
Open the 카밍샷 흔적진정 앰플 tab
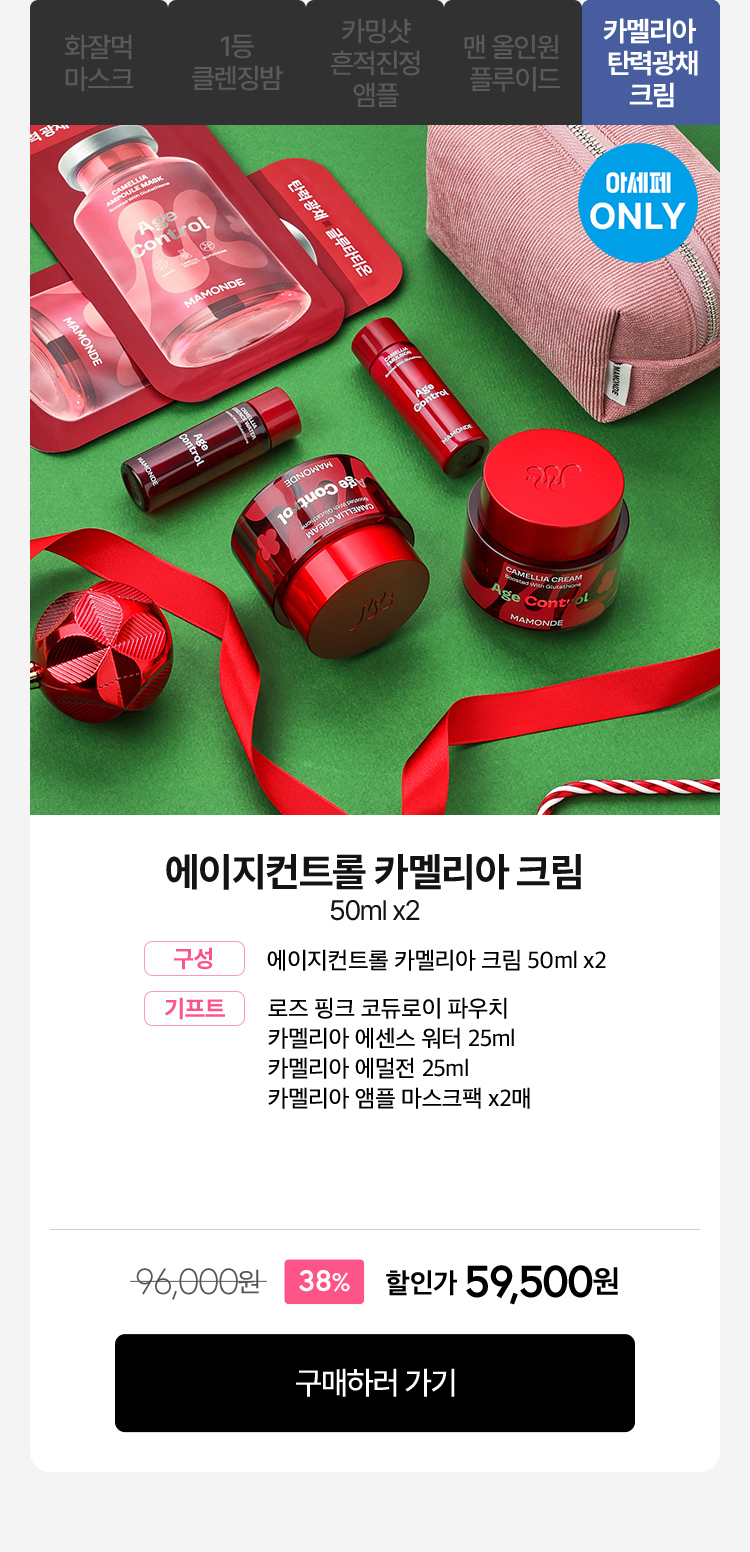375,62
